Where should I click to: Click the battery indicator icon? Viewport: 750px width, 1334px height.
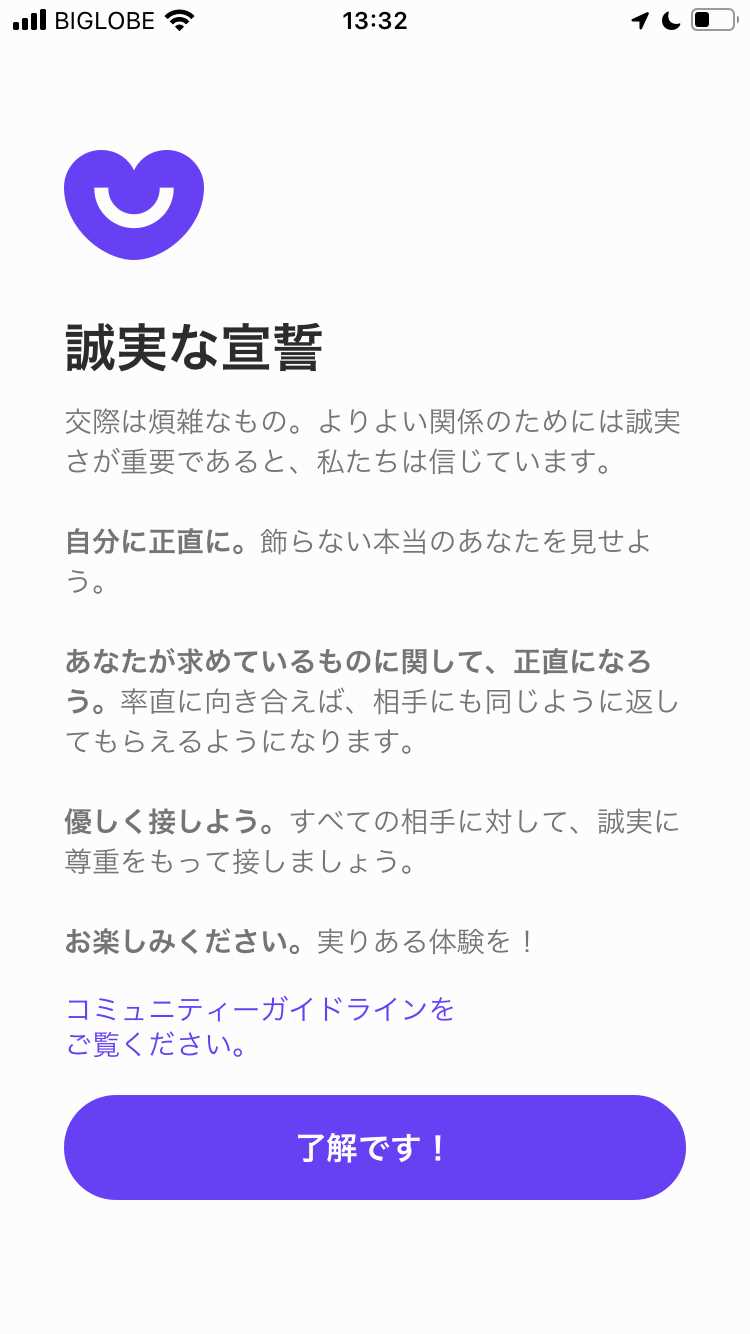[712, 19]
